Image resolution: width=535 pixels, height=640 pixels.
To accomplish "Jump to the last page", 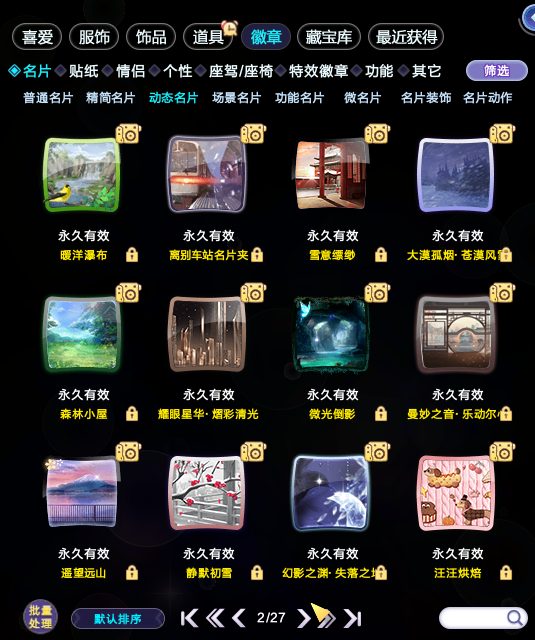I will (x=353, y=618).
